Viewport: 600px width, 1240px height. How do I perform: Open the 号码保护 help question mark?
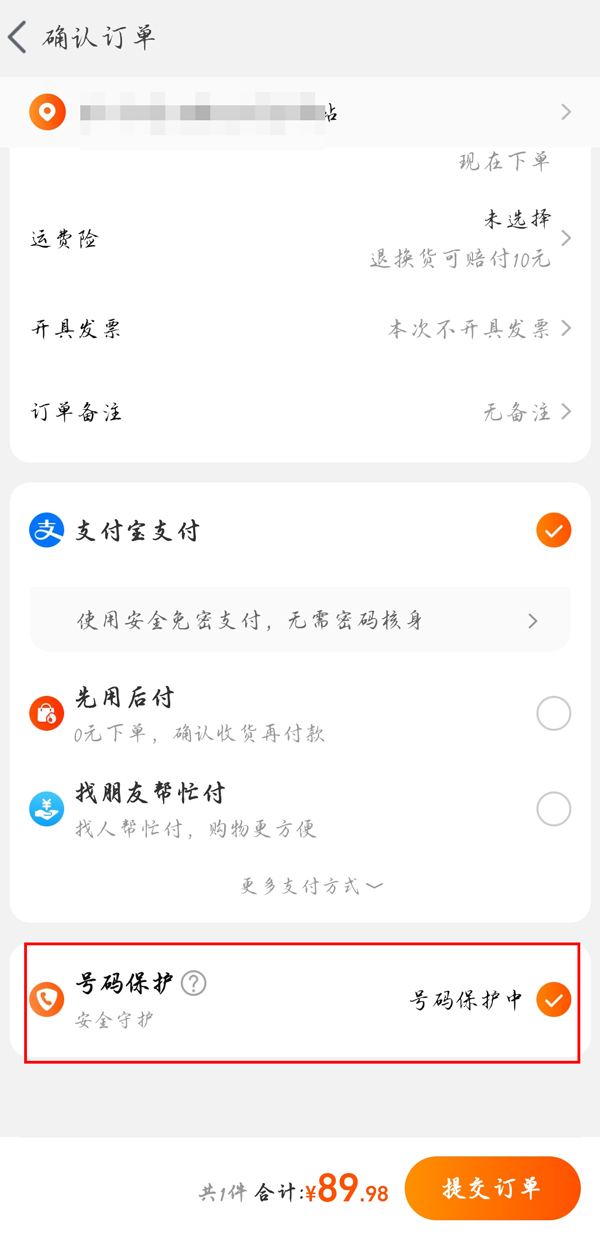pos(194,984)
